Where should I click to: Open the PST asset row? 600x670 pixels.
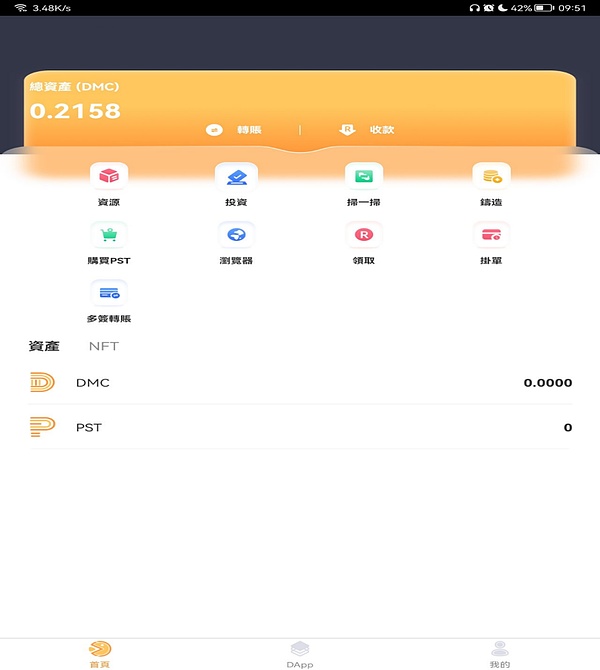click(x=300, y=428)
